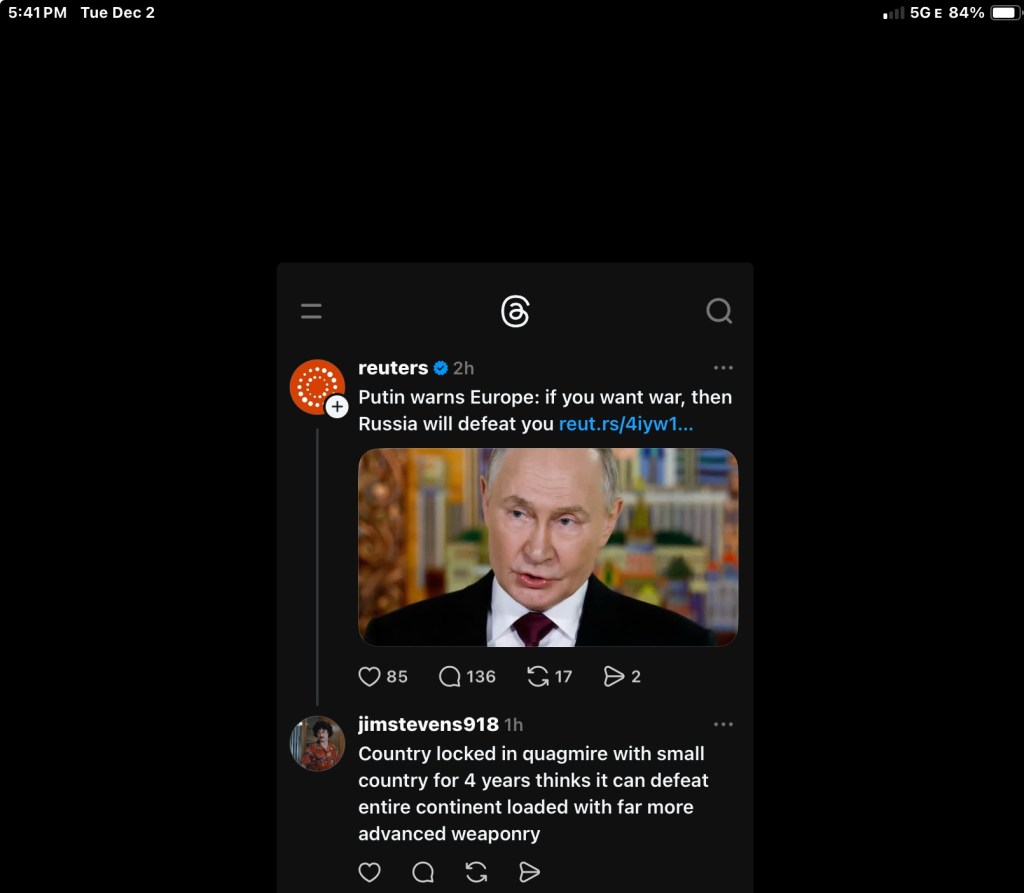The height and width of the screenshot is (893, 1024).
Task: View the reuters post photo
Action: tap(548, 547)
